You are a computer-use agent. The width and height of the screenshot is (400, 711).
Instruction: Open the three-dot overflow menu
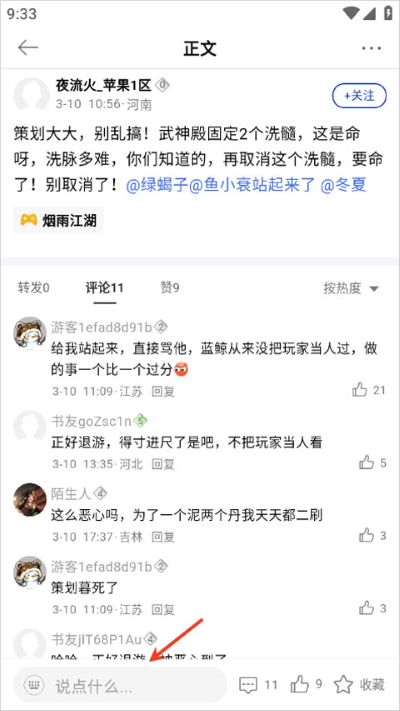(x=371, y=48)
